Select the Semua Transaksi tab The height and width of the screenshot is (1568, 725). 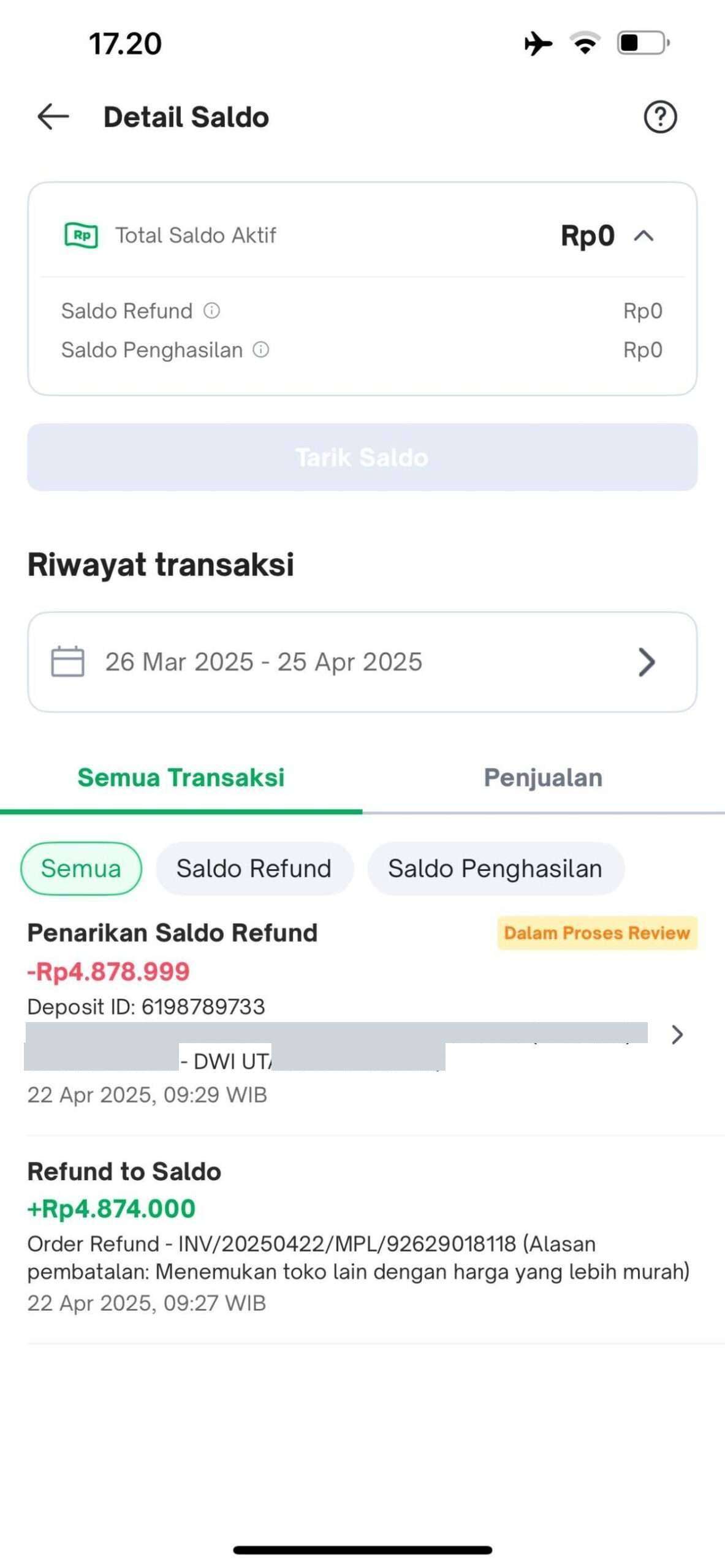tap(181, 777)
